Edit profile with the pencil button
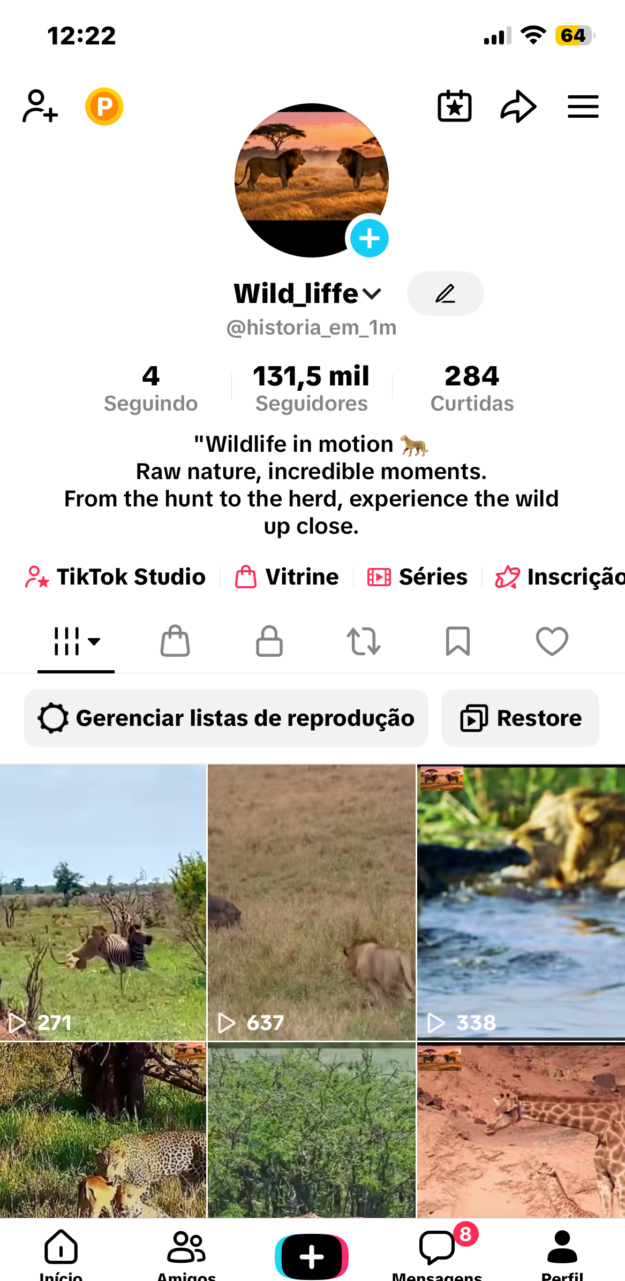This screenshot has height=1281, width=625. click(x=445, y=293)
